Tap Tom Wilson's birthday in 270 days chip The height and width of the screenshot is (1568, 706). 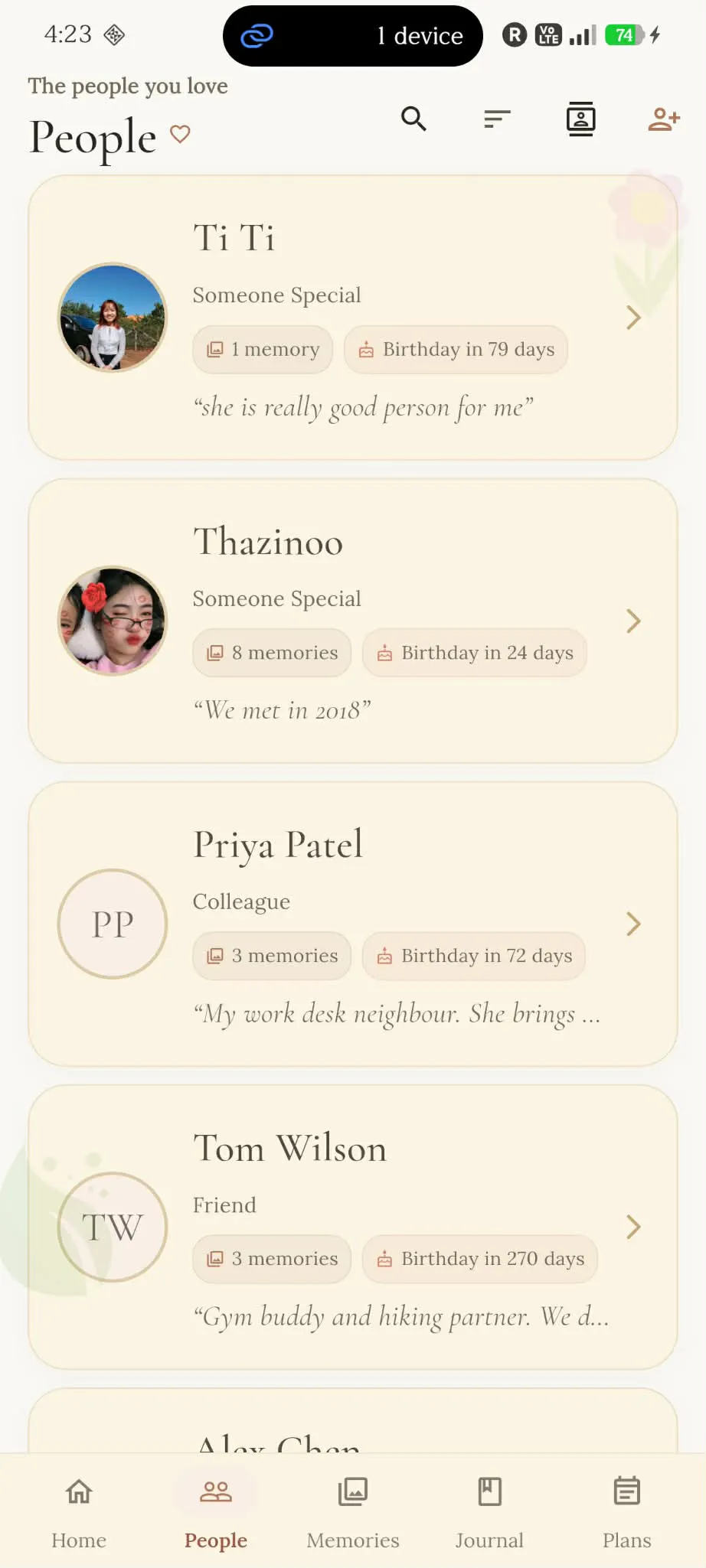[x=480, y=1259]
